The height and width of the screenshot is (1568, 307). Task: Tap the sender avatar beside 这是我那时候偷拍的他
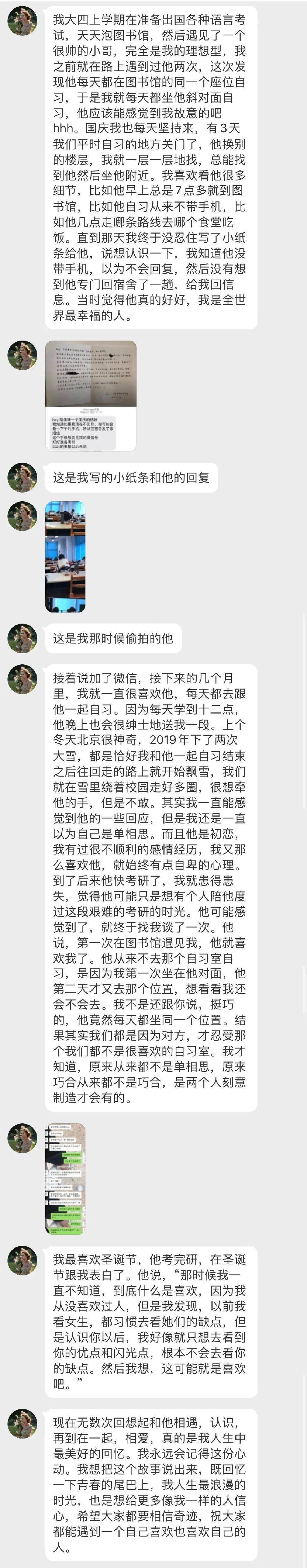[x=22, y=638]
